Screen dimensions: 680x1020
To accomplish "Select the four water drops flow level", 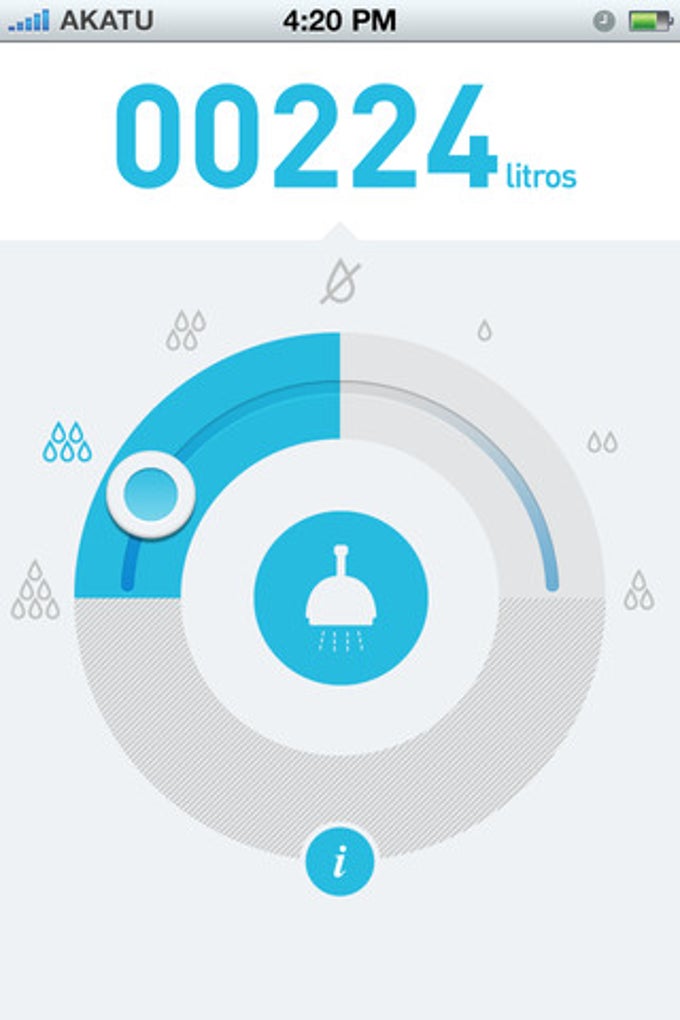I will click(x=186, y=330).
